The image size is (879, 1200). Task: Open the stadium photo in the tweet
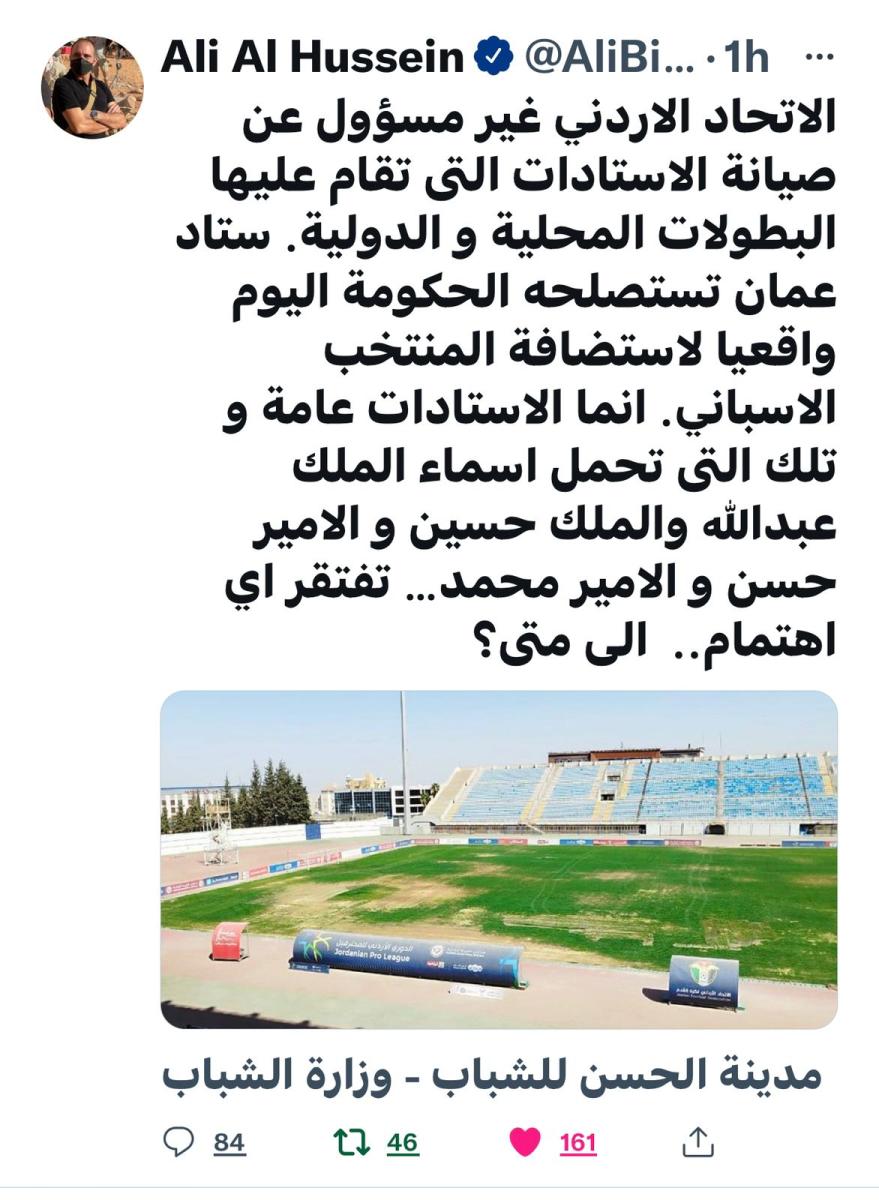click(x=498, y=859)
